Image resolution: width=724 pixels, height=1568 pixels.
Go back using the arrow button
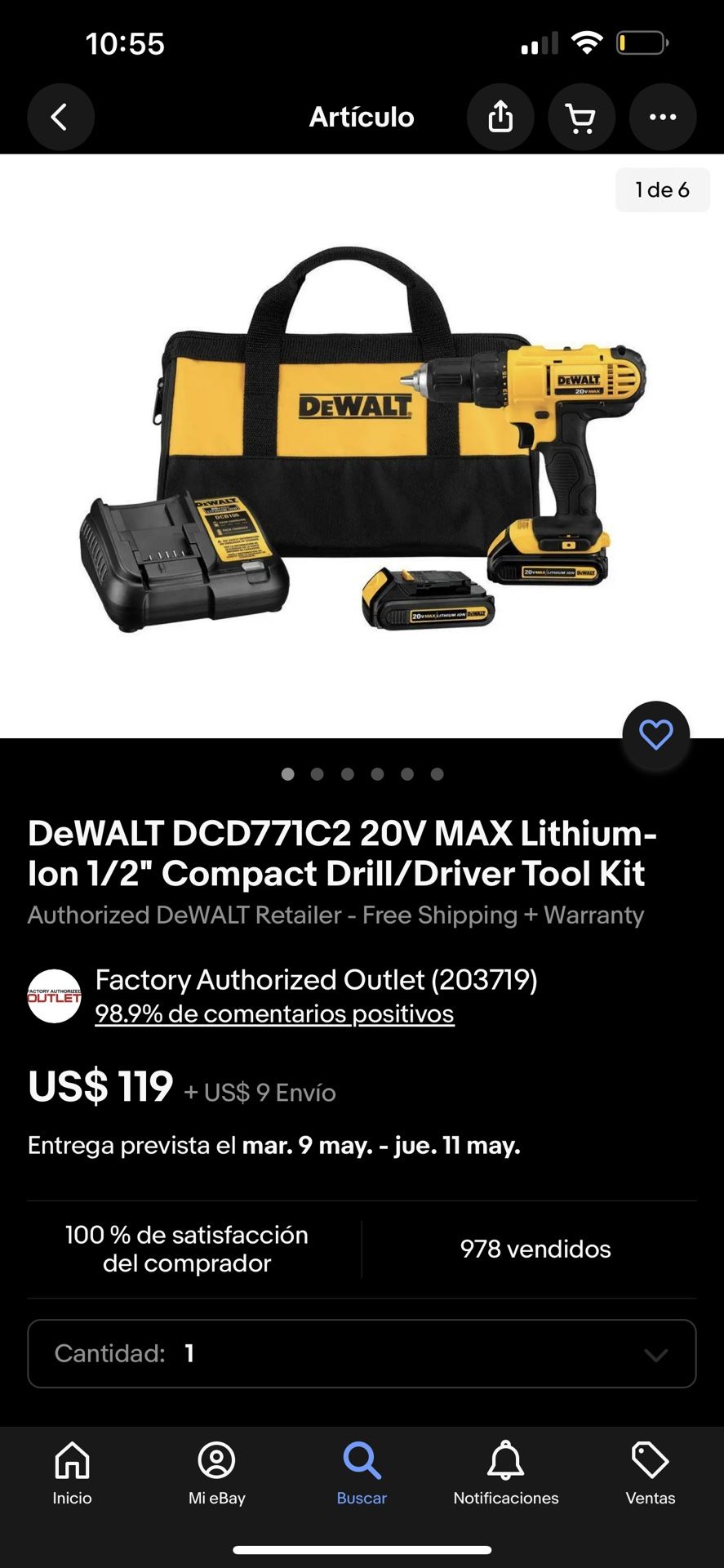click(60, 118)
